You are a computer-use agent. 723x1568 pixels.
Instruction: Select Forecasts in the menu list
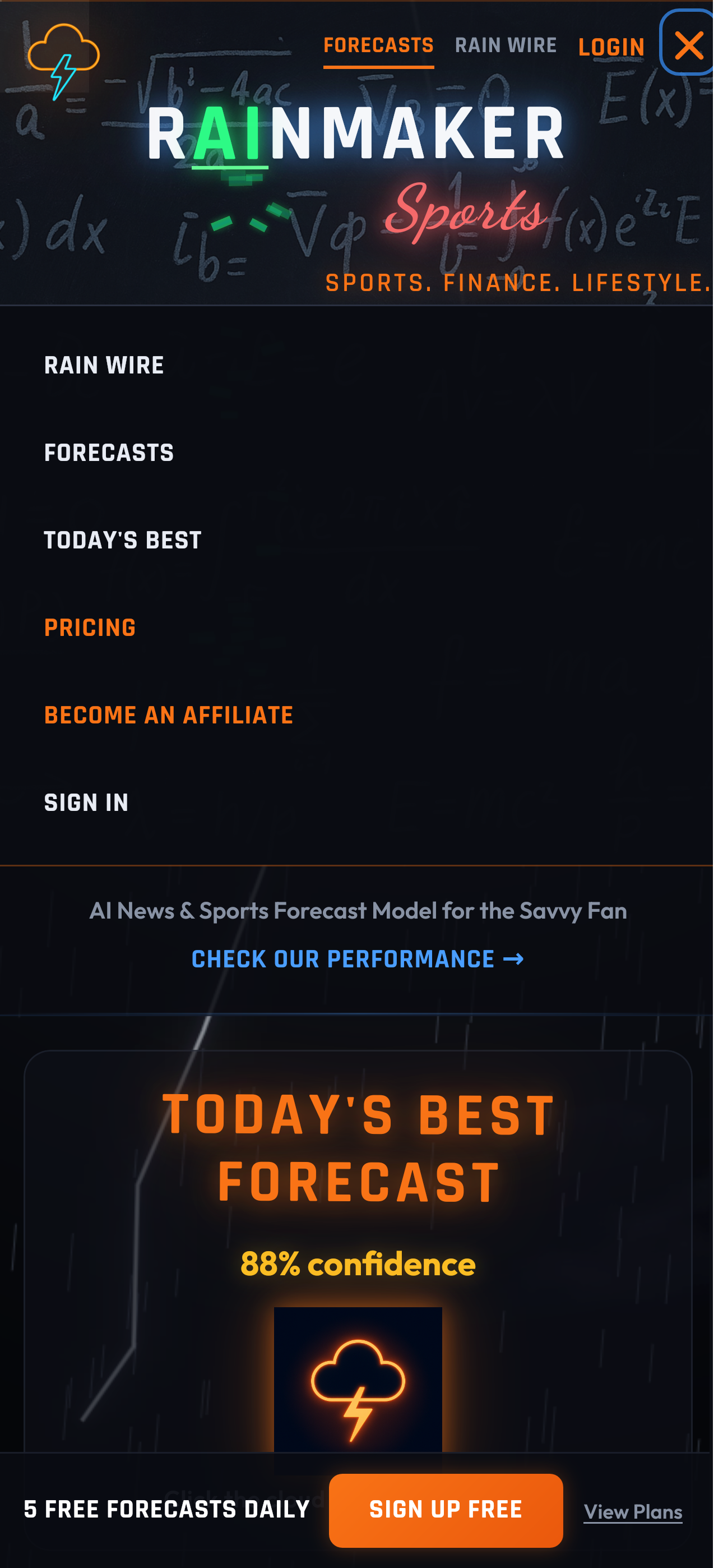(109, 453)
